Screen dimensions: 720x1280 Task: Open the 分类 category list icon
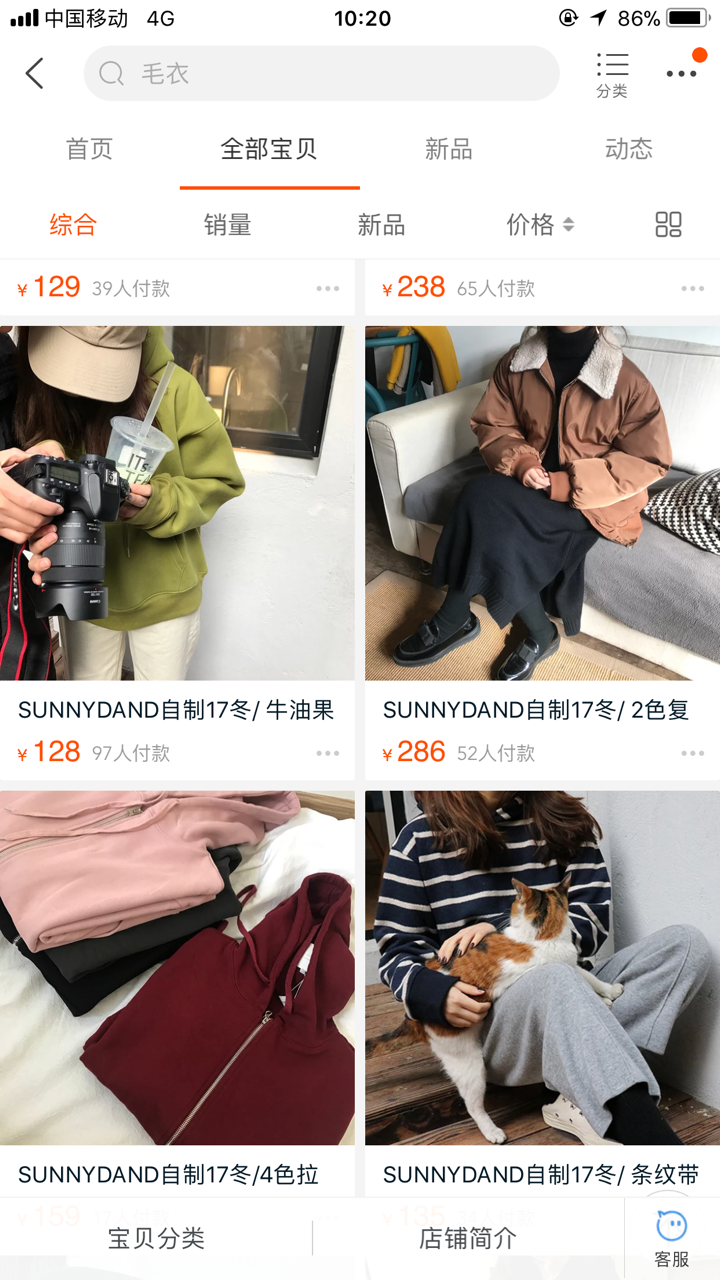click(612, 75)
